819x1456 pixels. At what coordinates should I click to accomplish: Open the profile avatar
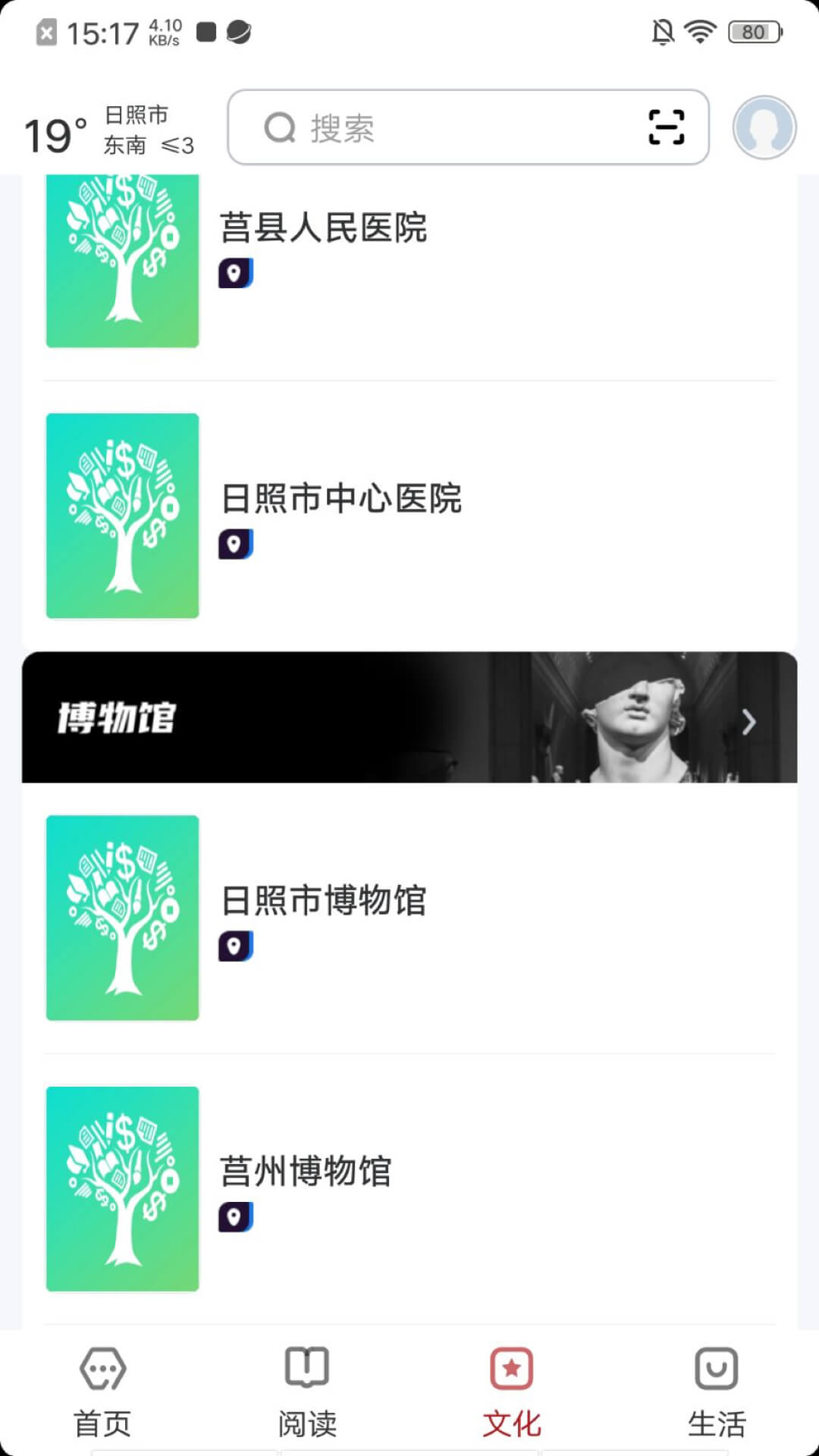764,127
